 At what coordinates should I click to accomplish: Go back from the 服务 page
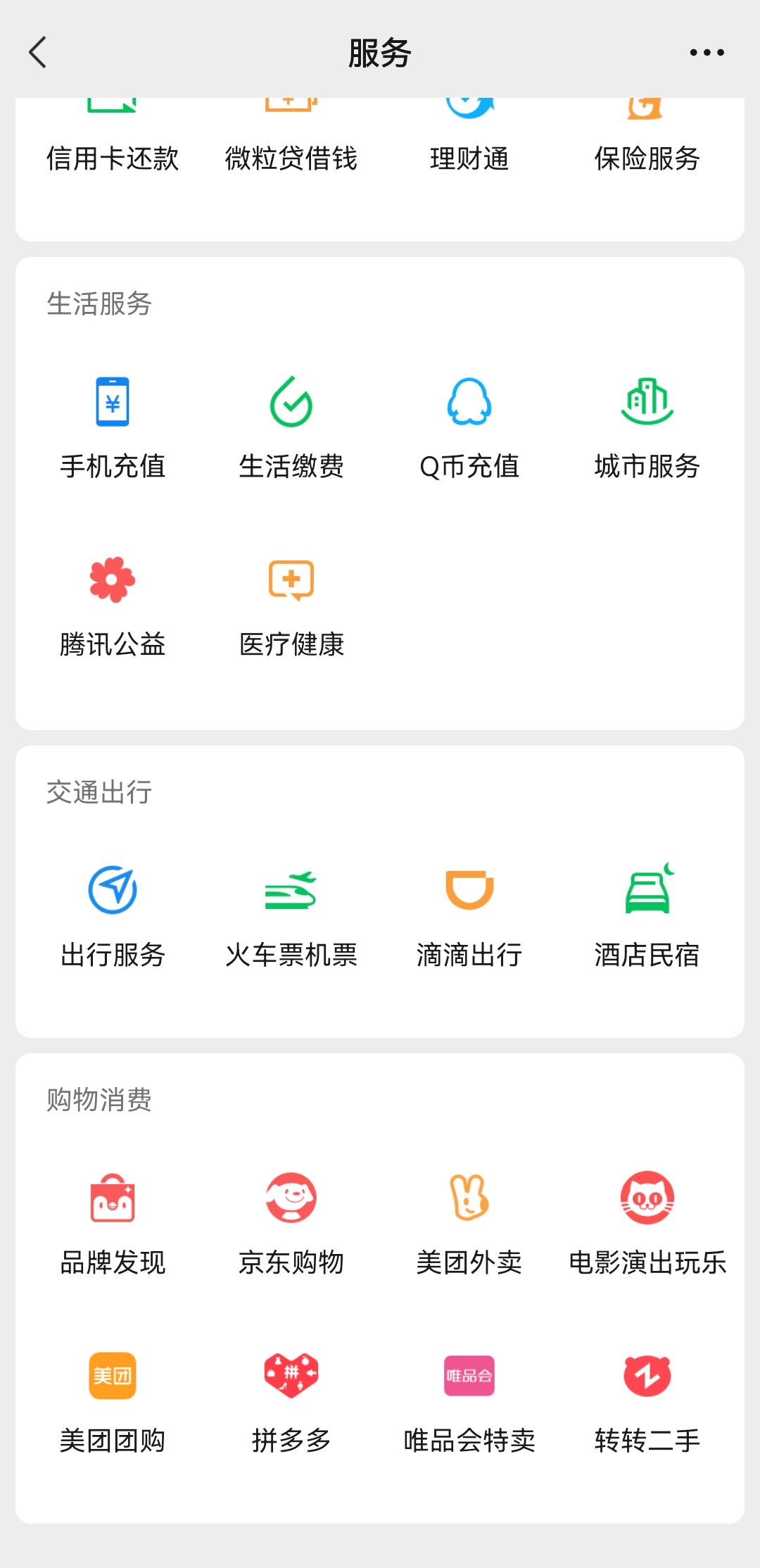pos(38,53)
